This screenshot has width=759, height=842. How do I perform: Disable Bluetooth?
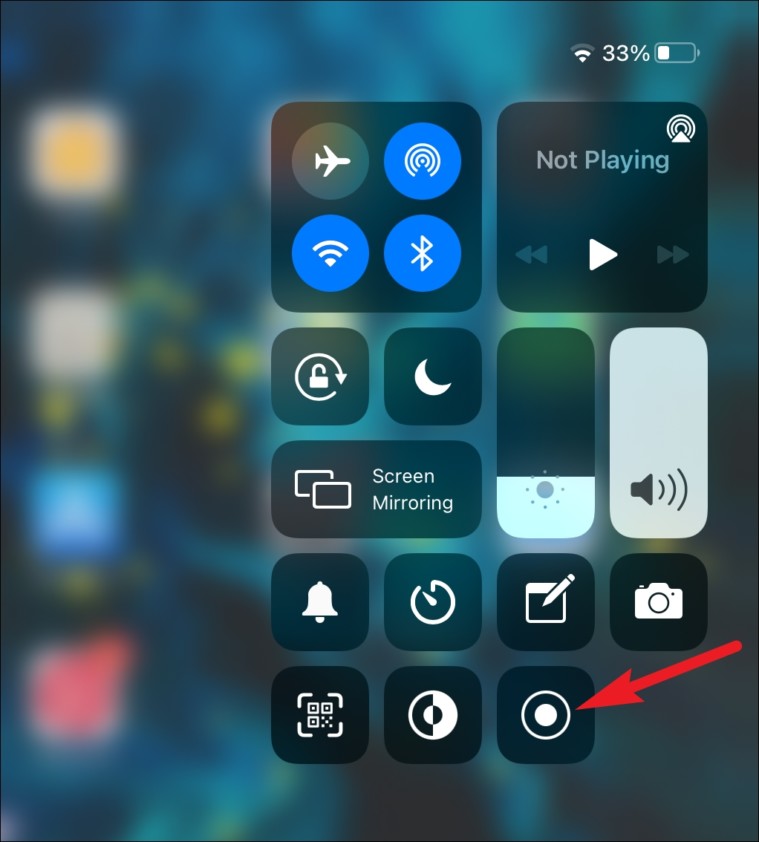(x=422, y=253)
